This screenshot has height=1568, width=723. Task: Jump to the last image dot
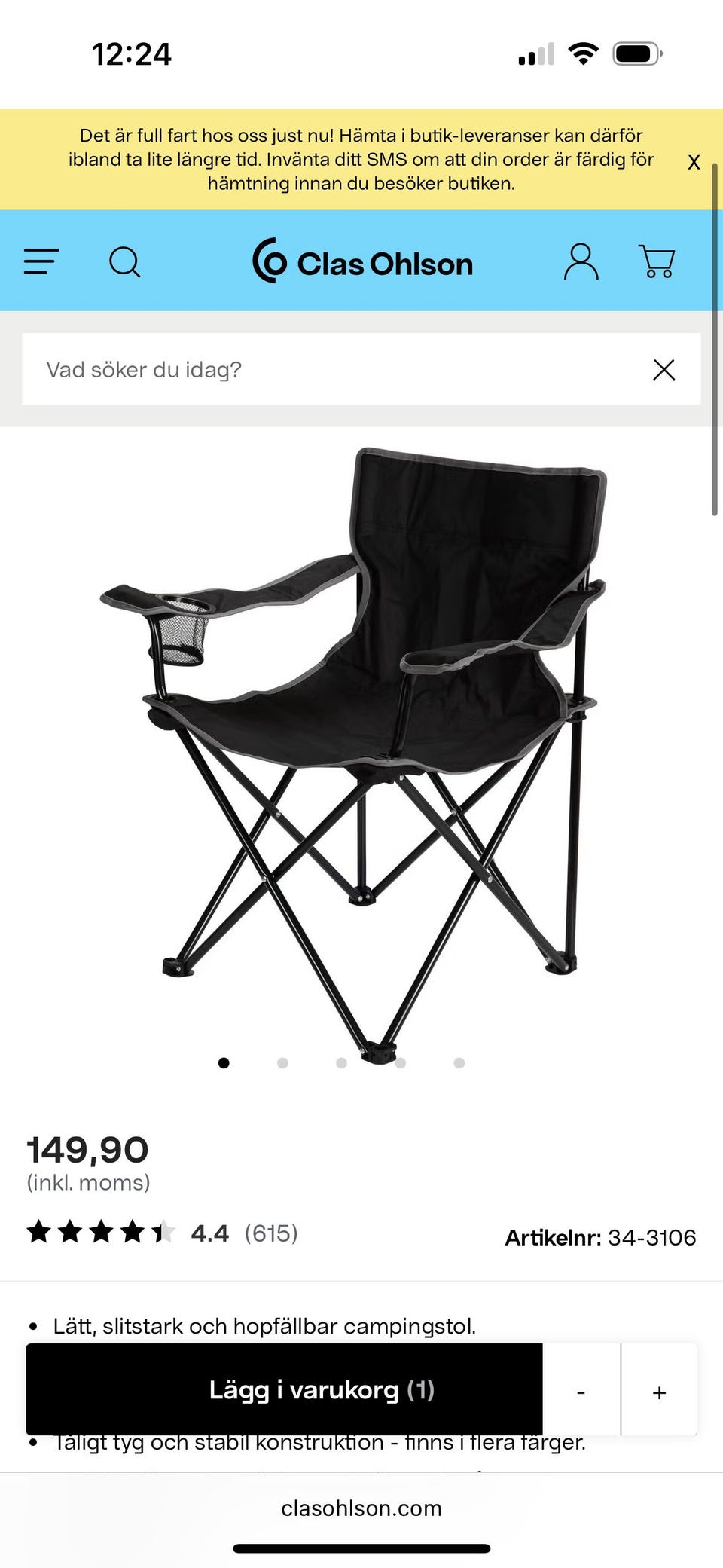(x=459, y=1063)
